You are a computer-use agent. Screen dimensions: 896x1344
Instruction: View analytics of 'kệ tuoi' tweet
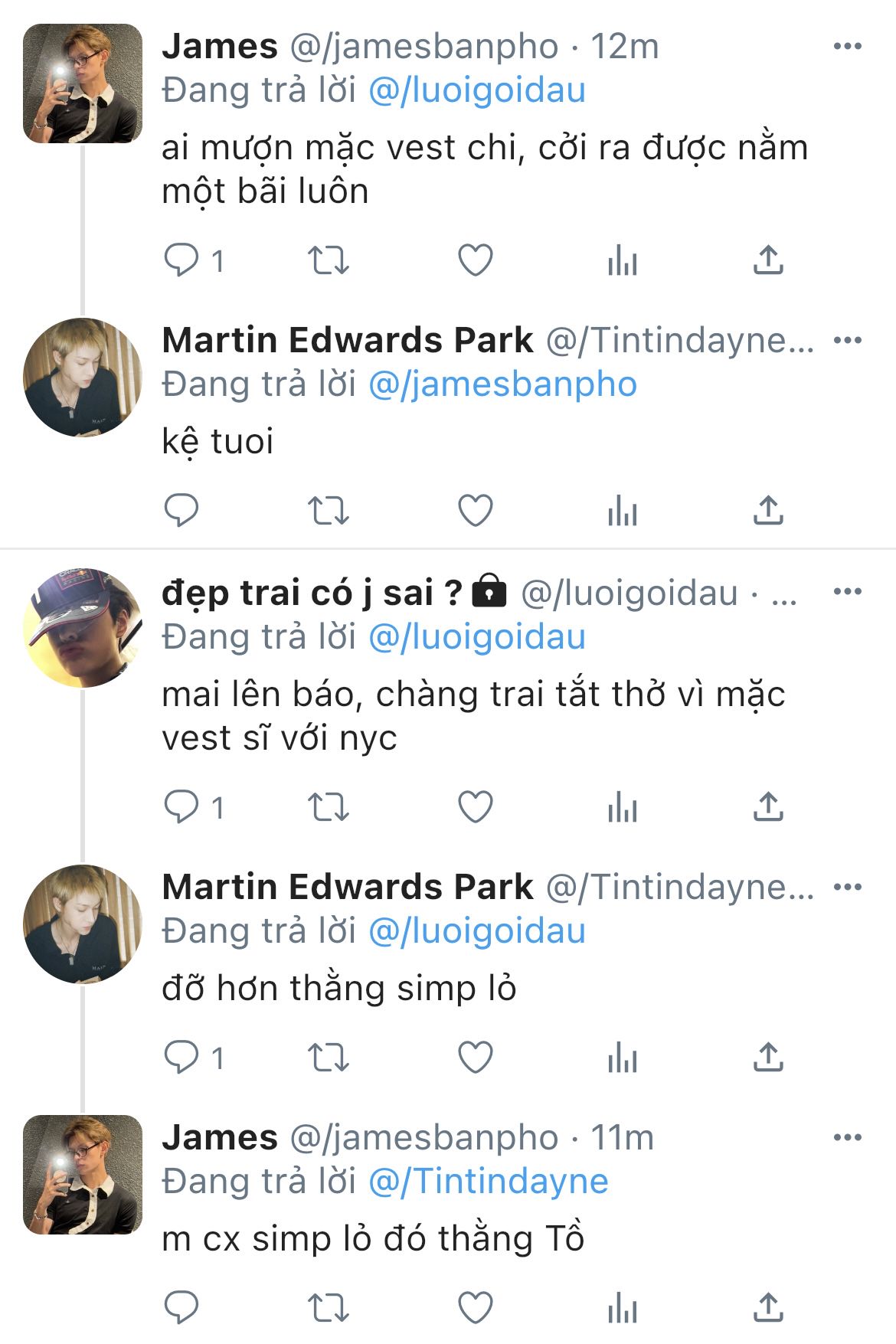[x=622, y=510]
